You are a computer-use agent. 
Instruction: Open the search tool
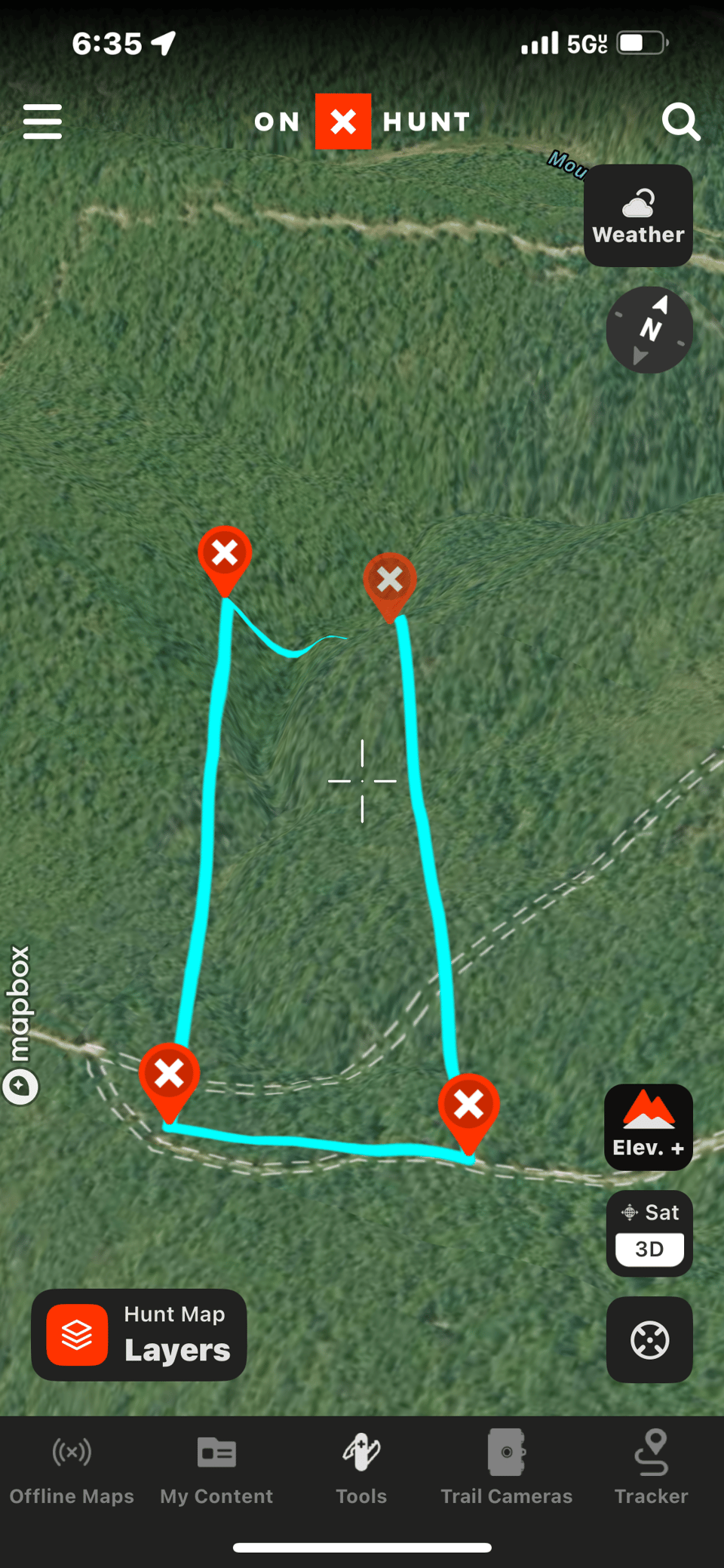click(680, 121)
